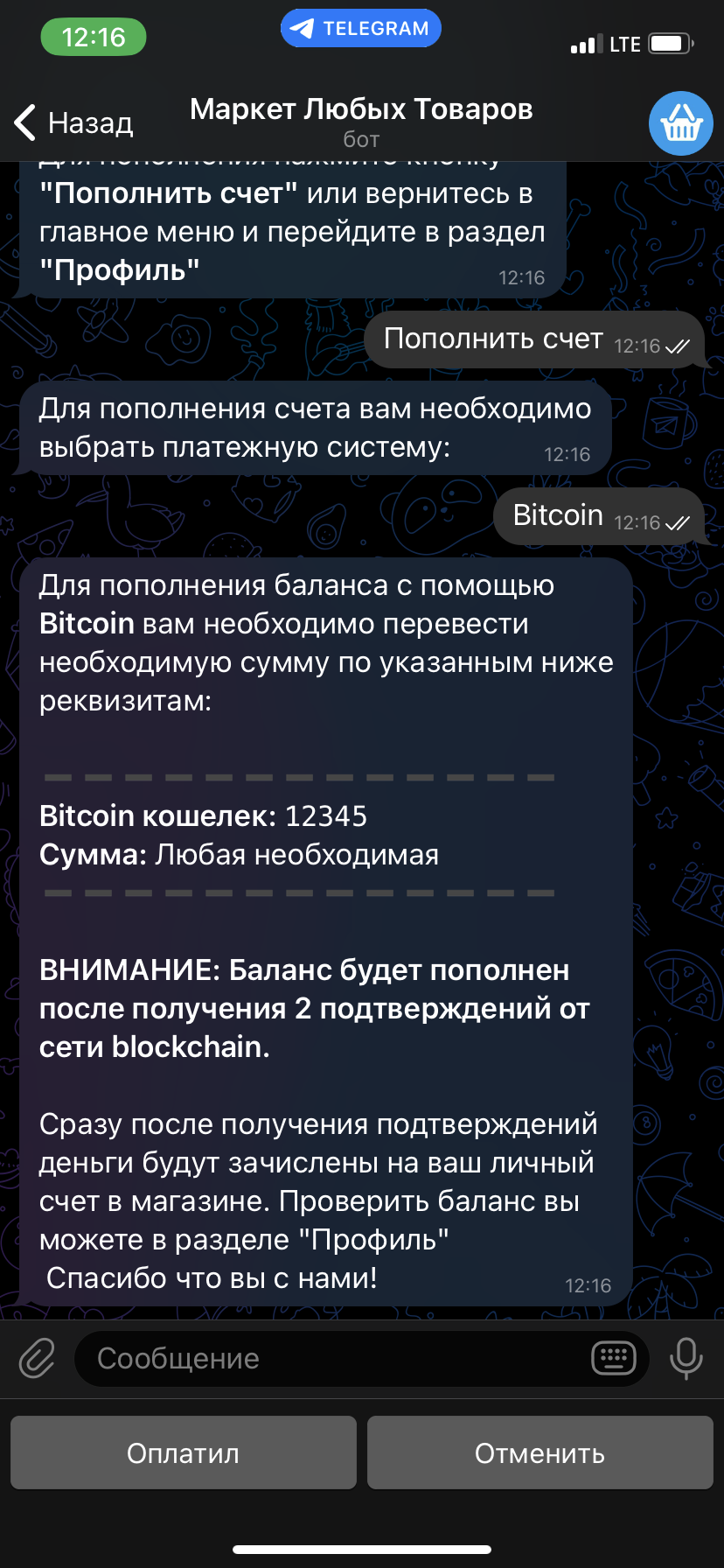
Task: Tap the paperclip attach icon
Action: (x=38, y=1359)
